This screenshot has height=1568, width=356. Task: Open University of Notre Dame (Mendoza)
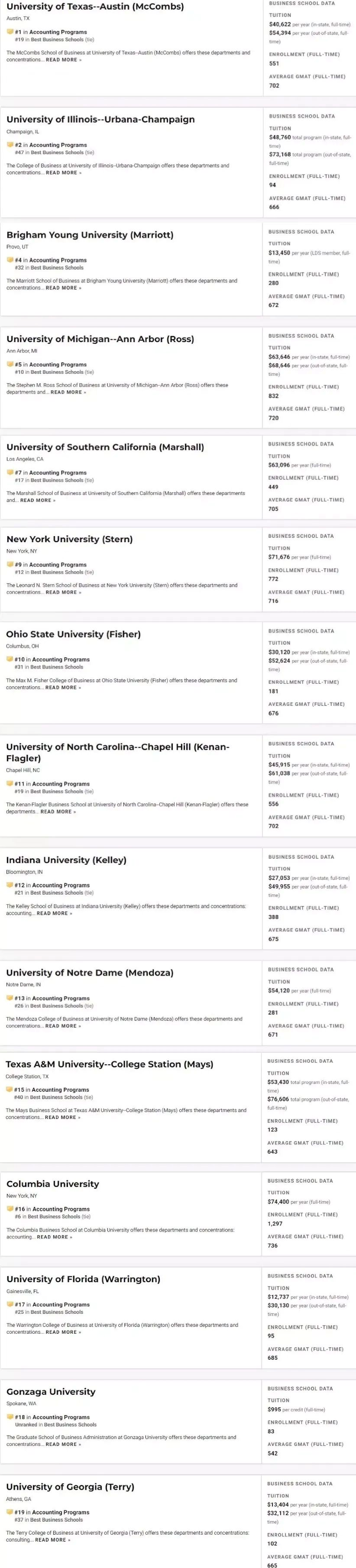[x=90, y=973]
